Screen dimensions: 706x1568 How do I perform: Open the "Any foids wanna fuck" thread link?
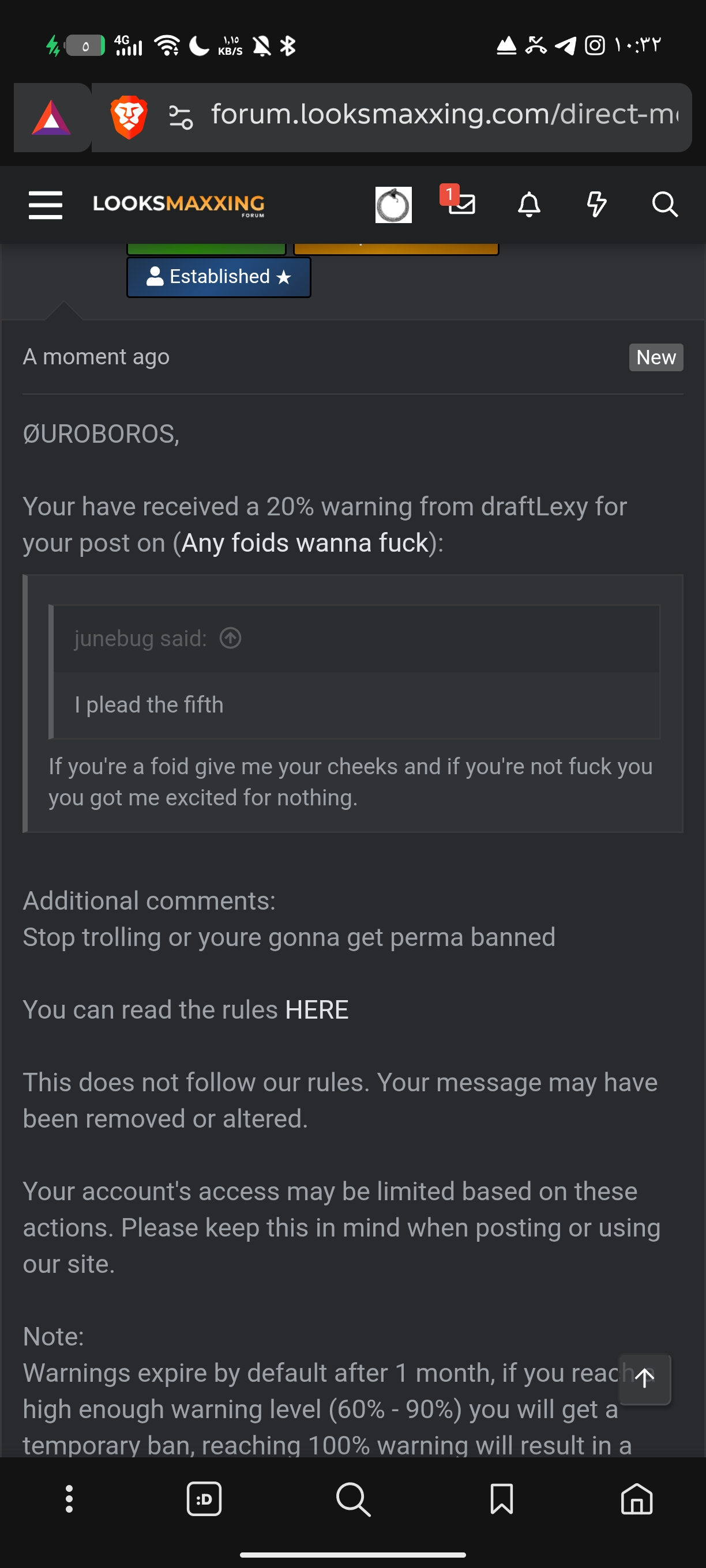pyautogui.click(x=305, y=543)
